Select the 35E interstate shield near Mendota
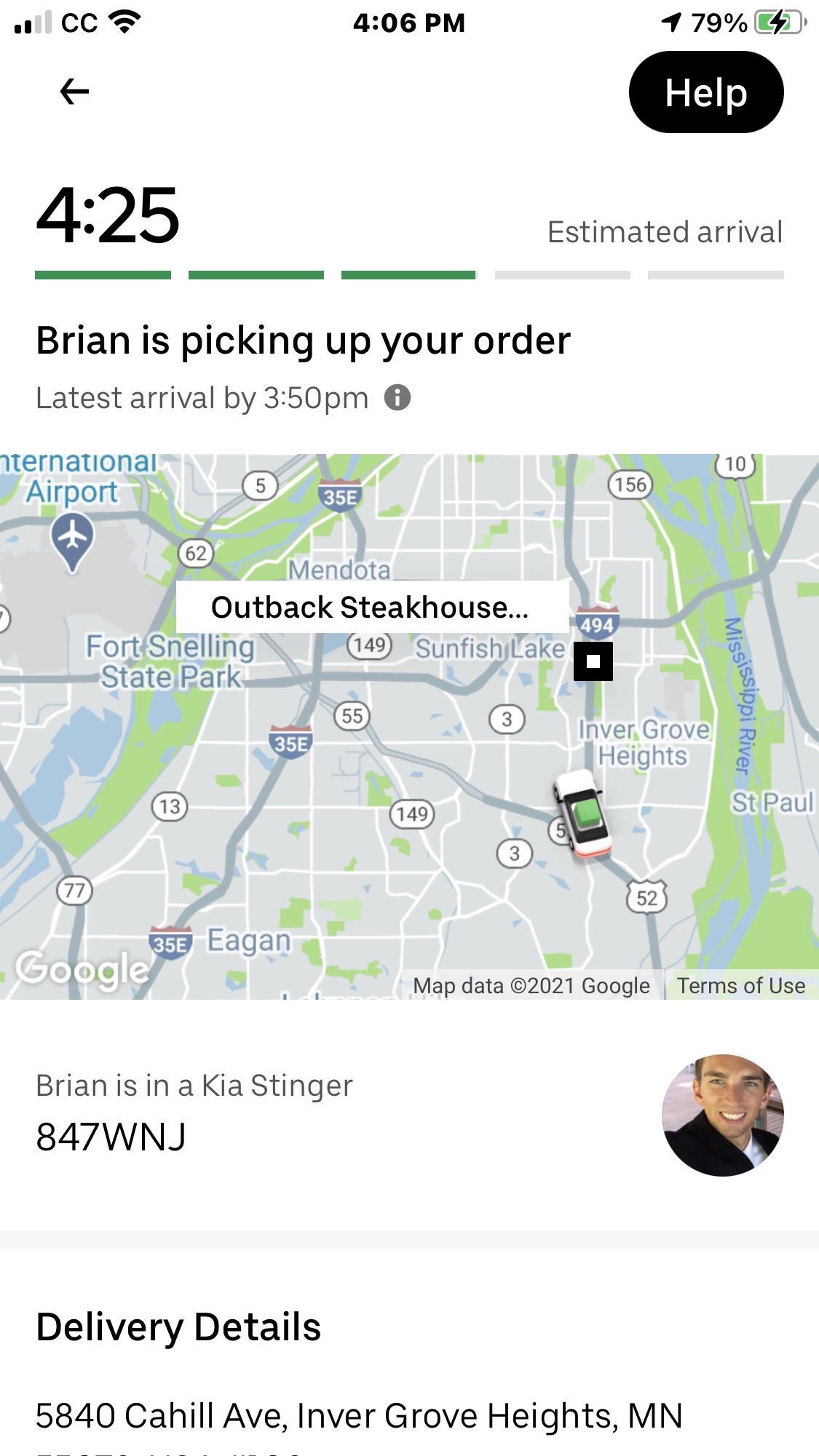 341,493
